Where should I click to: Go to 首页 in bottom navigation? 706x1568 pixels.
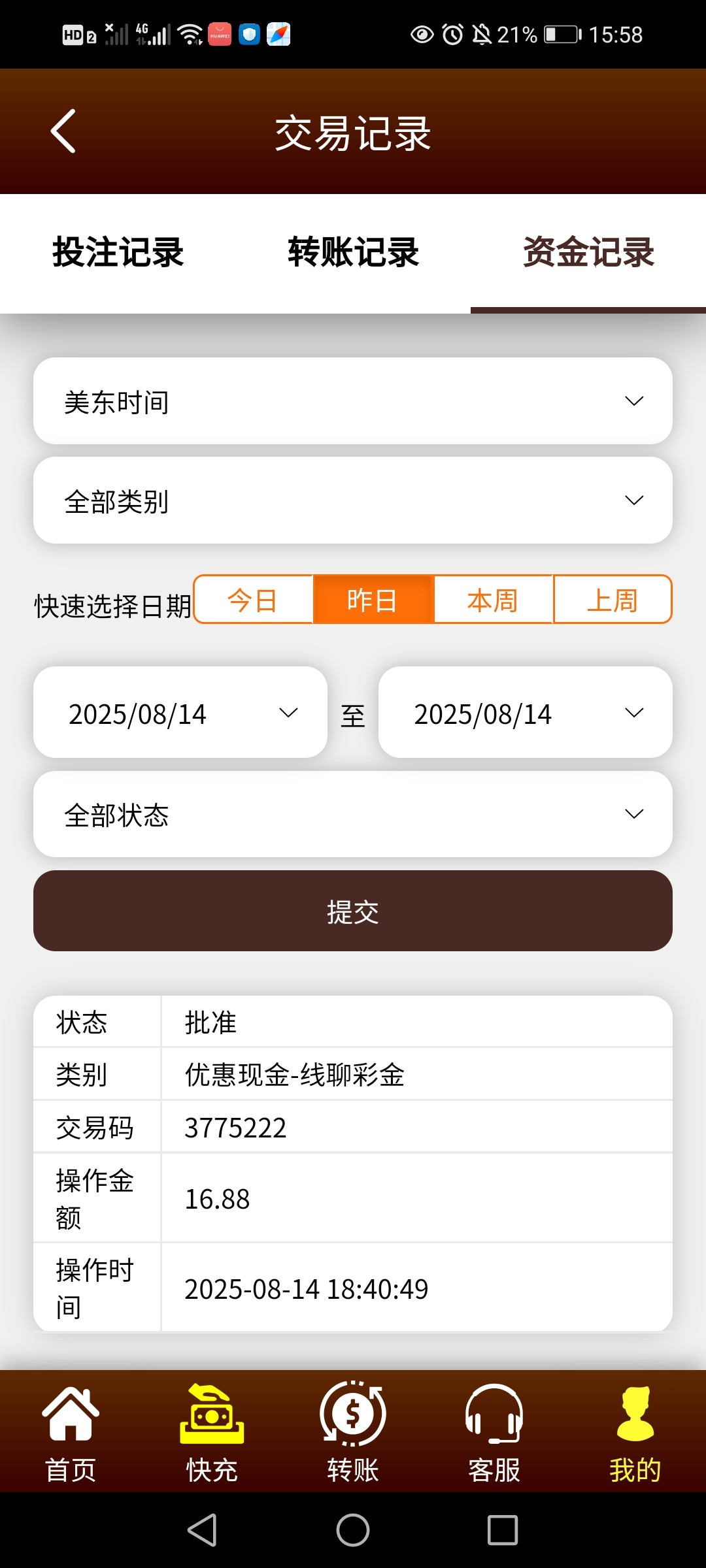[x=71, y=1432]
